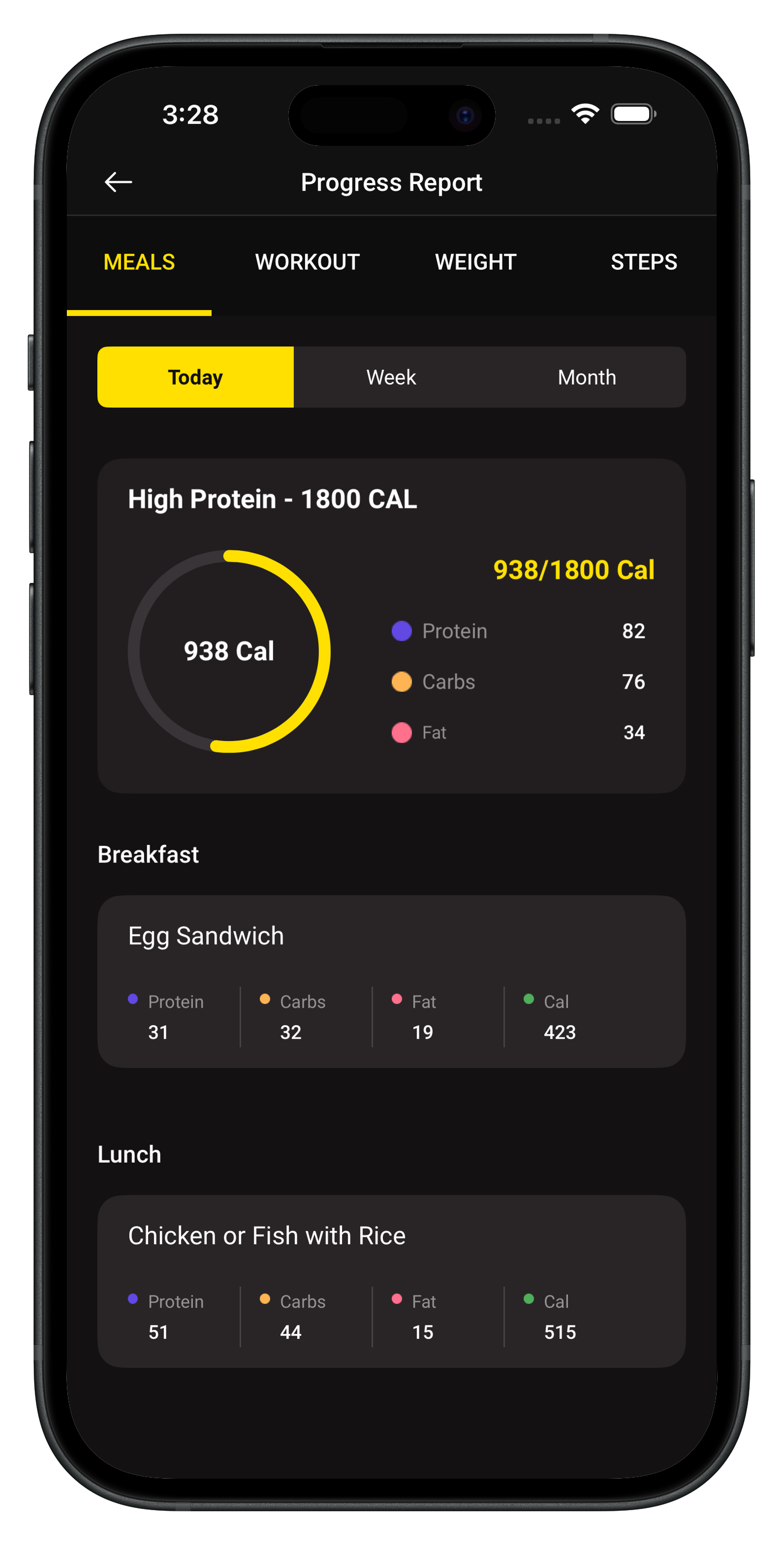Open Chicken or Fish with Rice card
The height and width of the screenshot is (1545, 784).
pyautogui.click(x=391, y=1280)
